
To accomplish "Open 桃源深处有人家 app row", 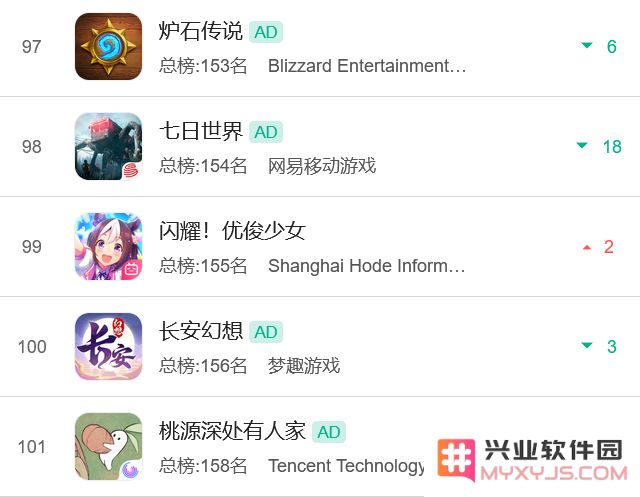I will [232, 431].
